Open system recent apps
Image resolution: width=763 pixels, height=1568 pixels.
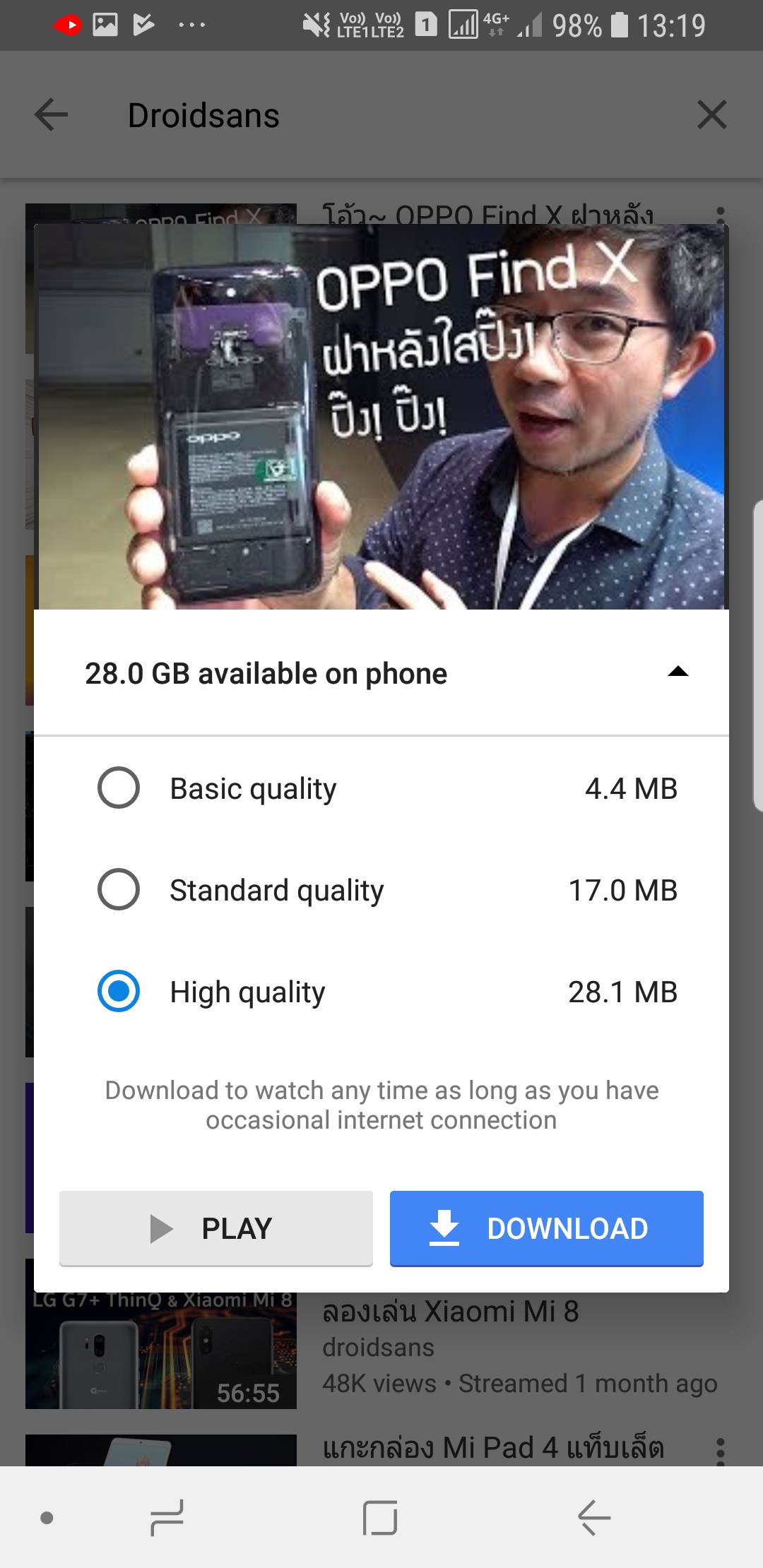pyautogui.click(x=167, y=1517)
